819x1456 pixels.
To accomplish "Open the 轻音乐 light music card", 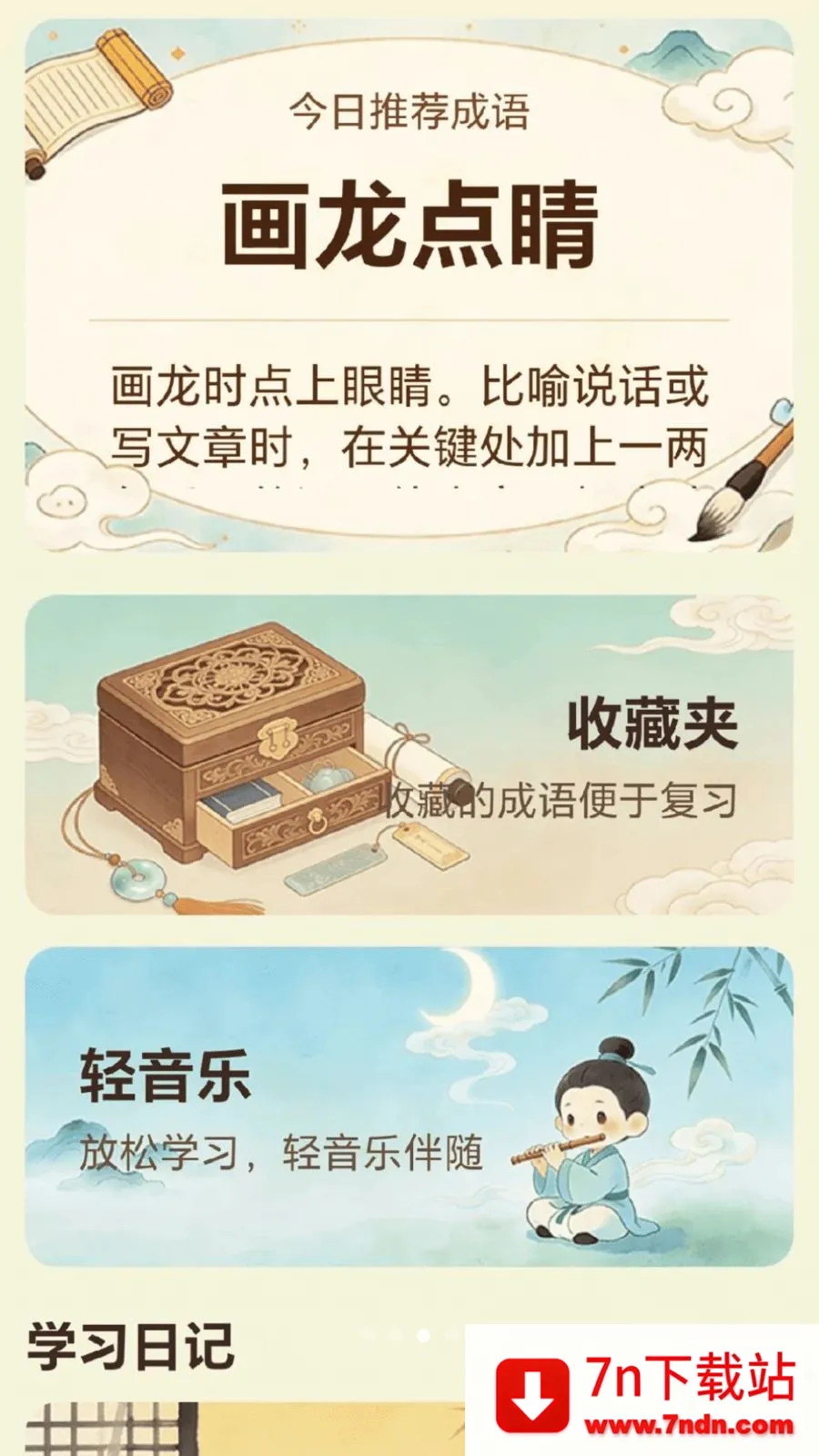I will click(409, 1107).
